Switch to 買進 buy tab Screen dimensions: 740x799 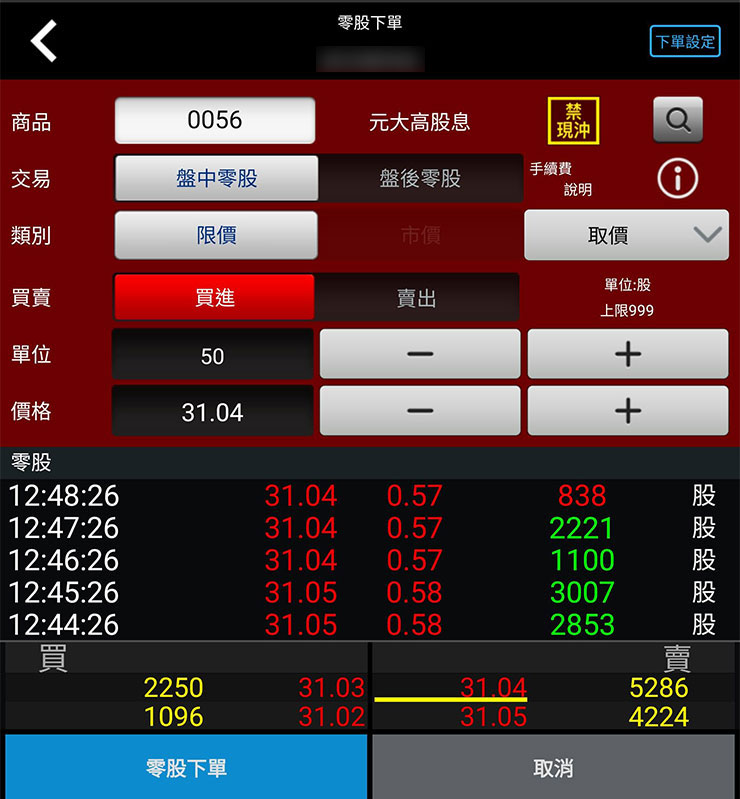click(213, 297)
